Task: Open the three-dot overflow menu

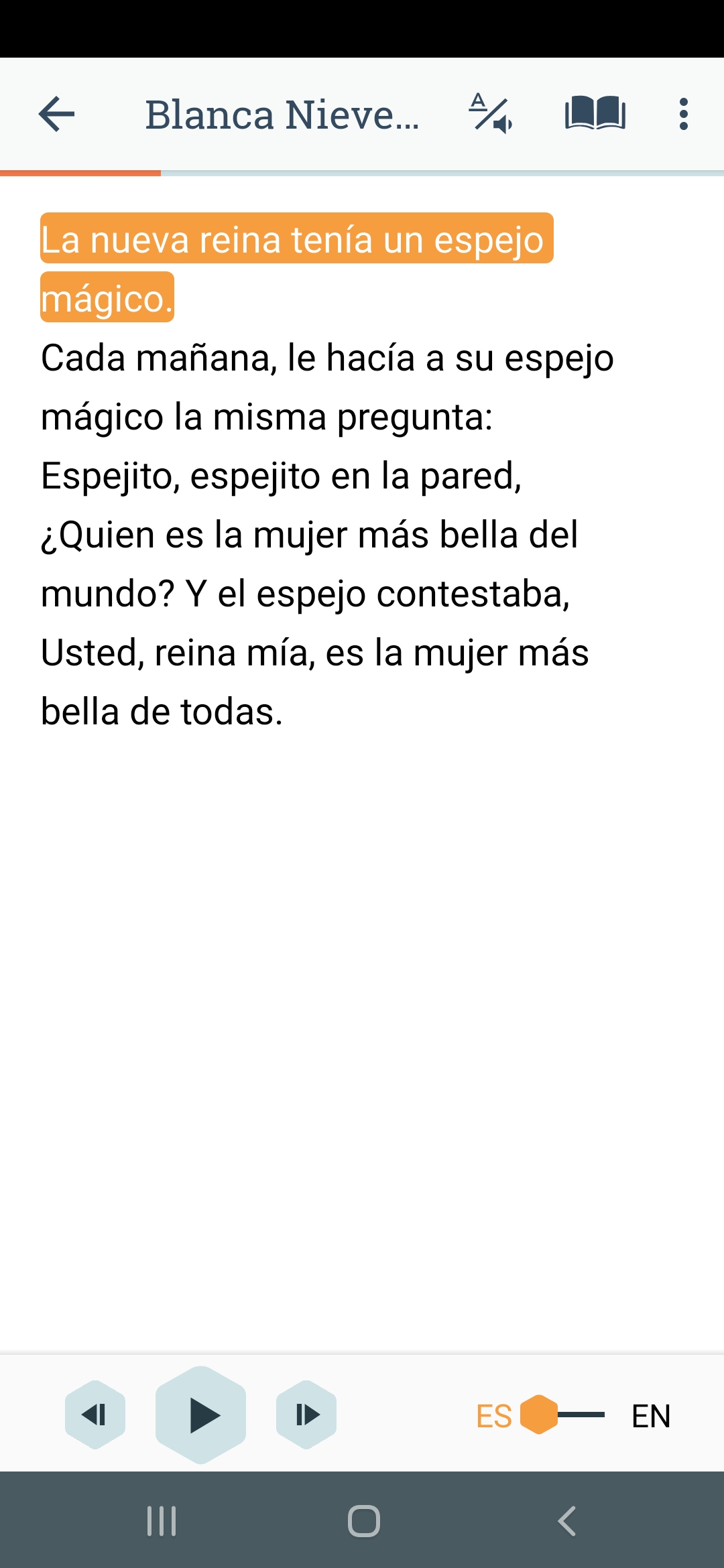Action: [x=683, y=114]
